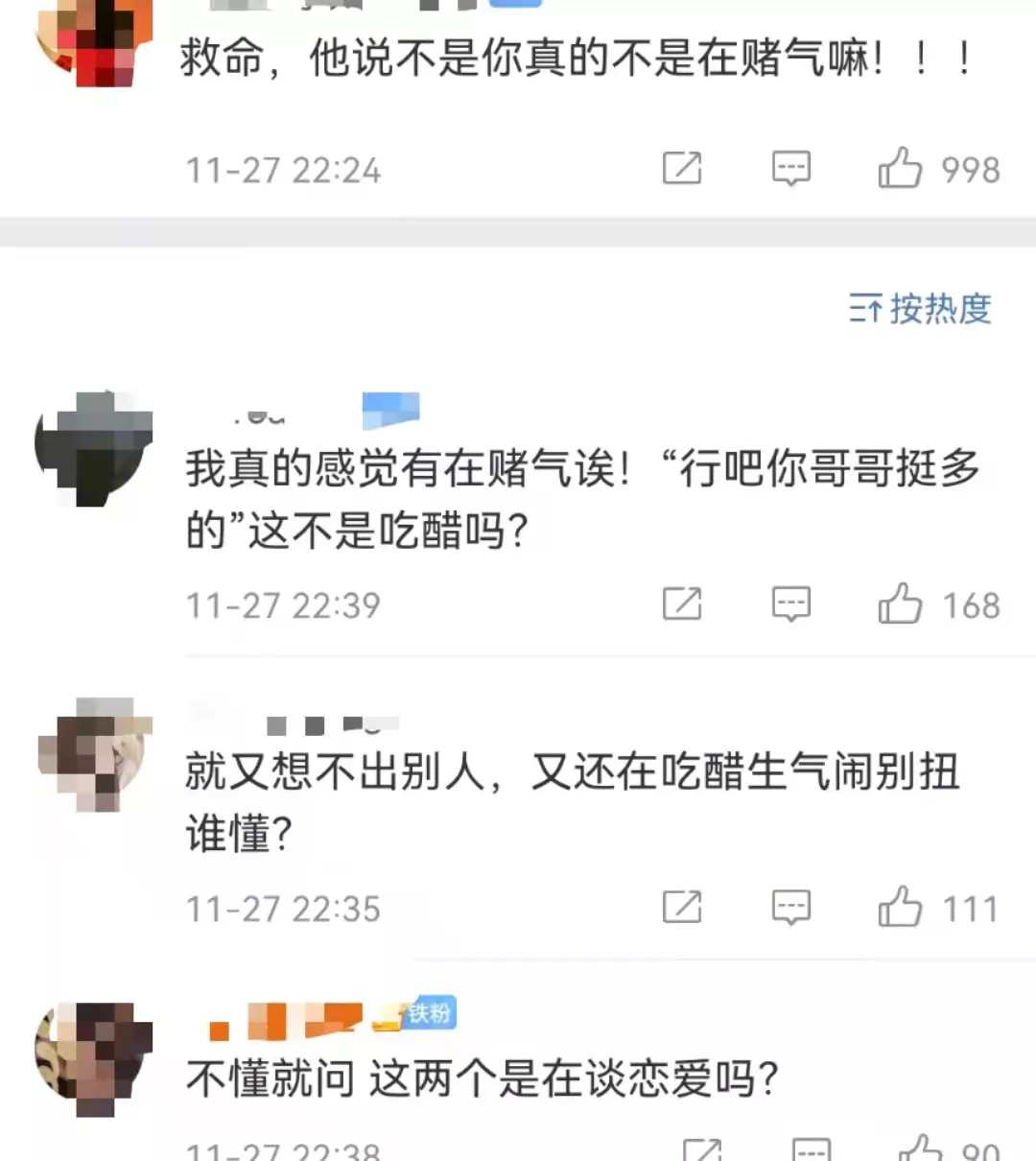Image resolution: width=1036 pixels, height=1161 pixels.
Task: Like the comment with 168 likes
Action: click(900, 604)
